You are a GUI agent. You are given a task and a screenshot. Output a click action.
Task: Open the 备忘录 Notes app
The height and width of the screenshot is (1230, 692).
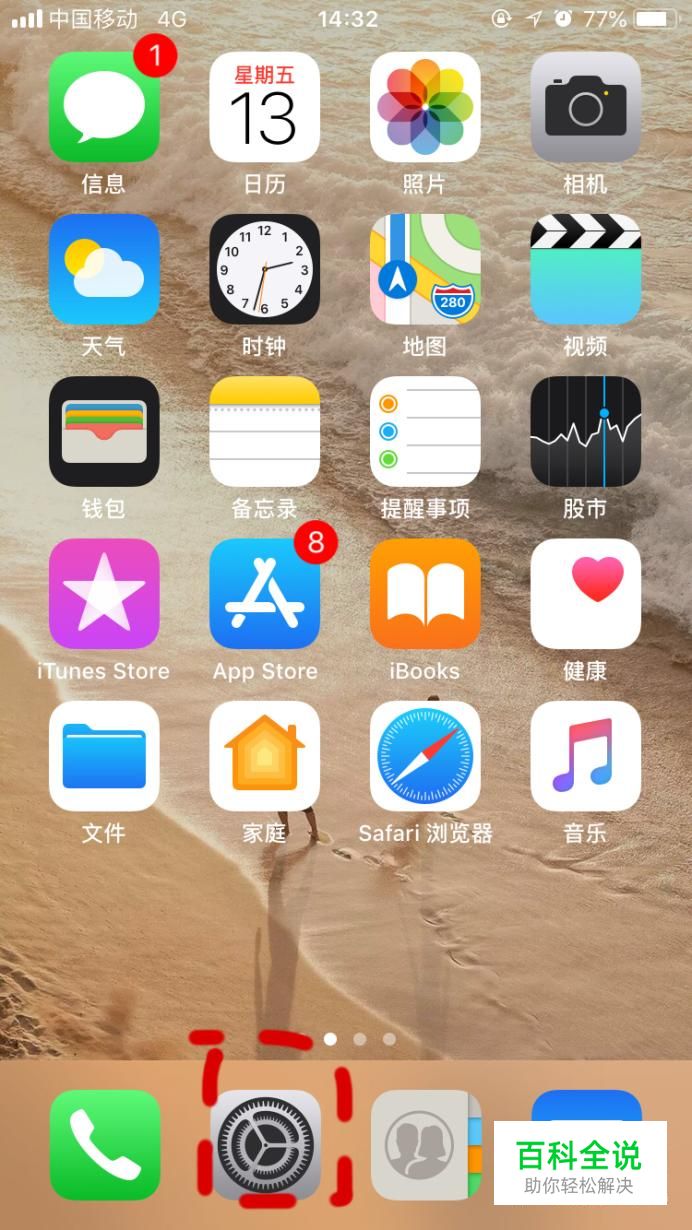(x=265, y=431)
